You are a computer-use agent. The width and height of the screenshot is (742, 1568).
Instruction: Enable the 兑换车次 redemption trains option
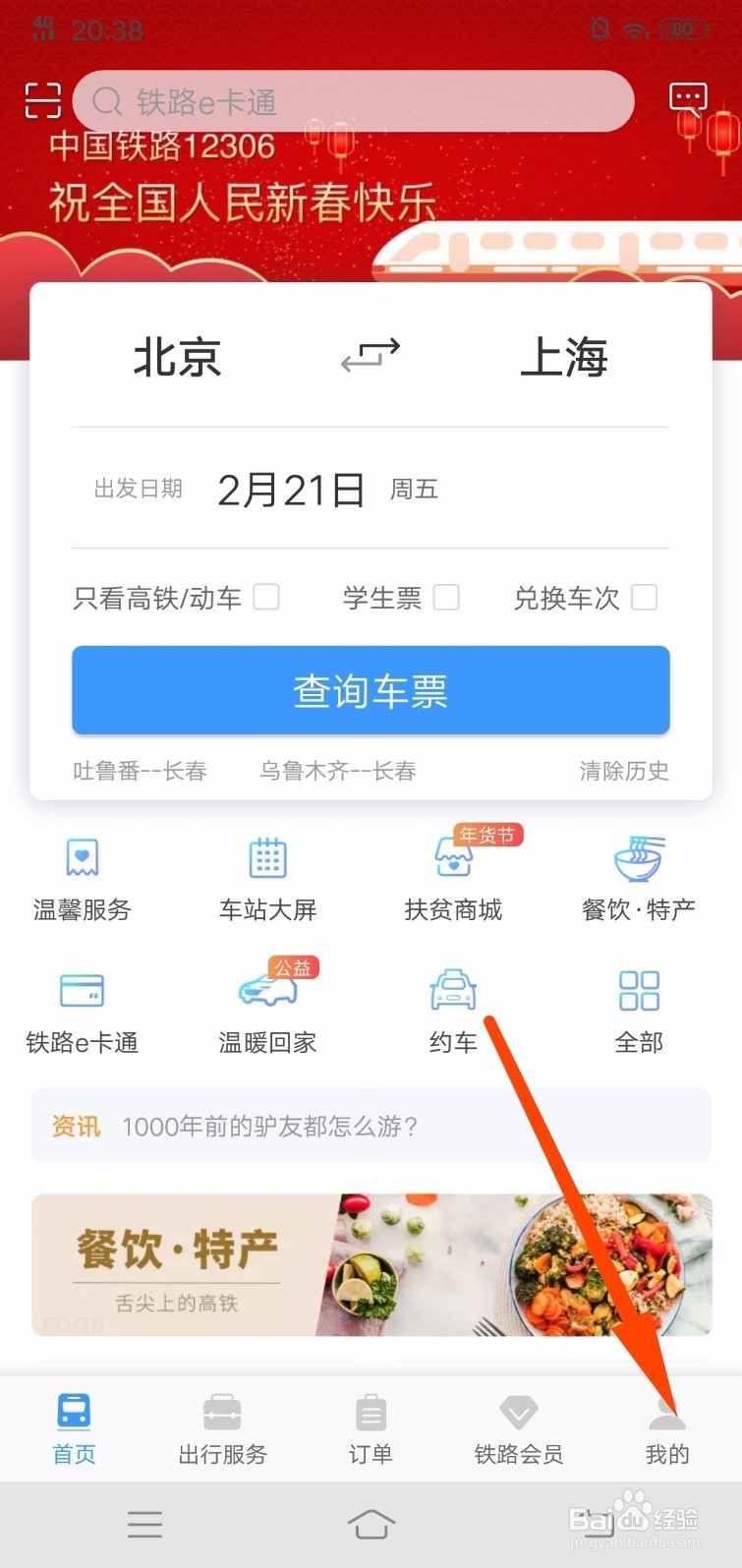644,597
